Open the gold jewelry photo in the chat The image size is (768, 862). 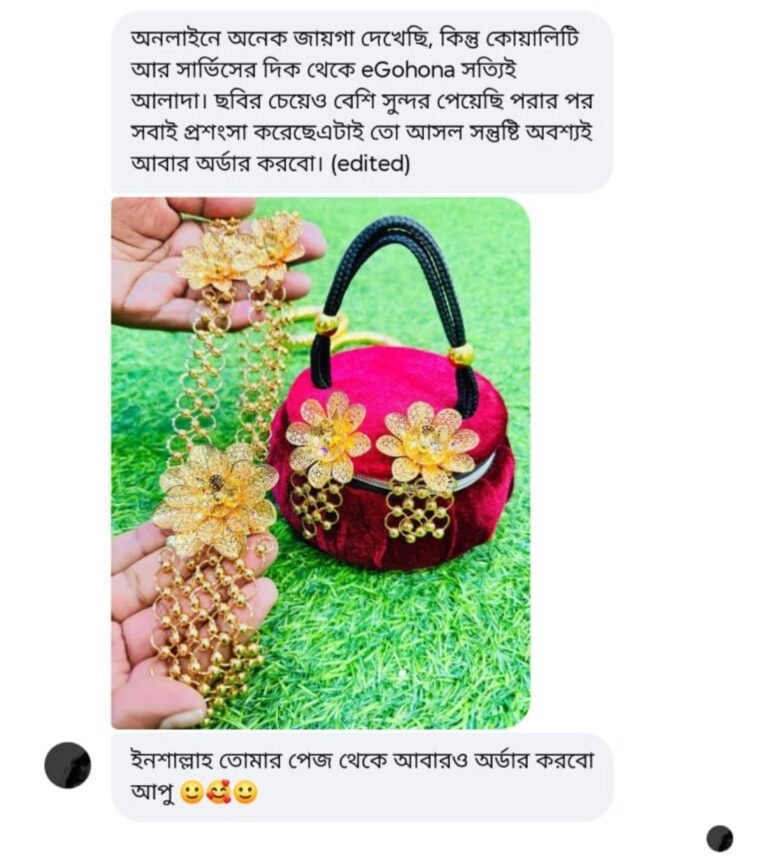pyautogui.click(x=320, y=462)
